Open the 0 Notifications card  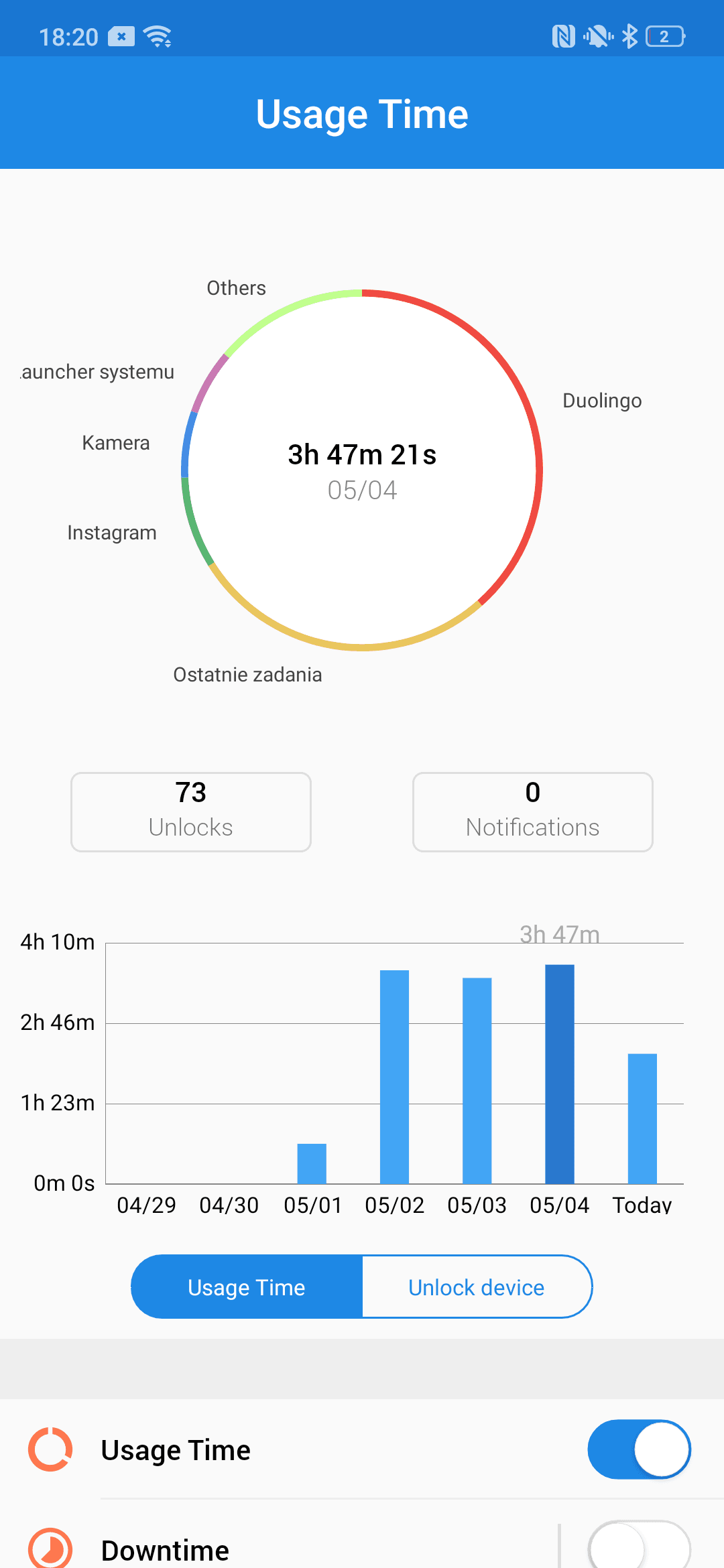pos(533,812)
